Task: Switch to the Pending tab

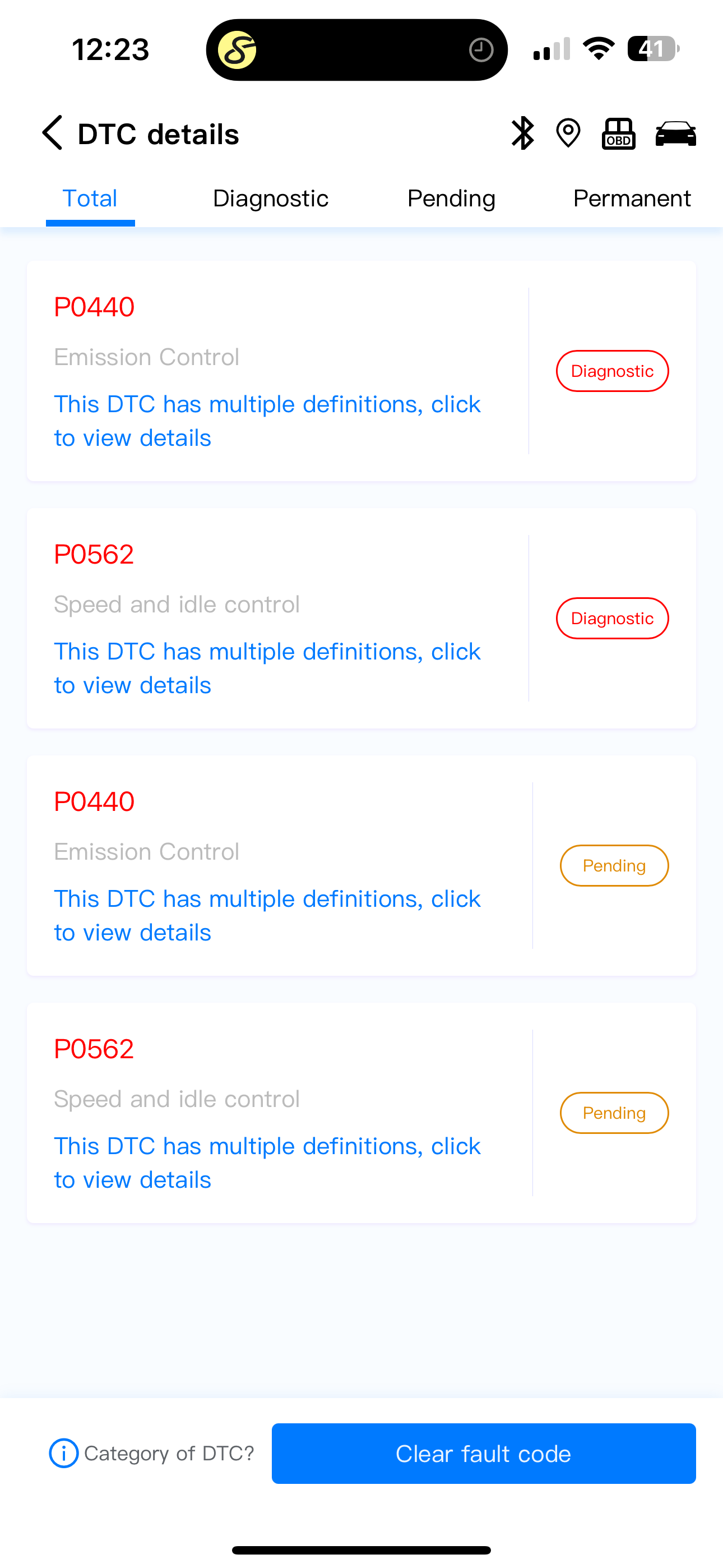Action: (452, 199)
